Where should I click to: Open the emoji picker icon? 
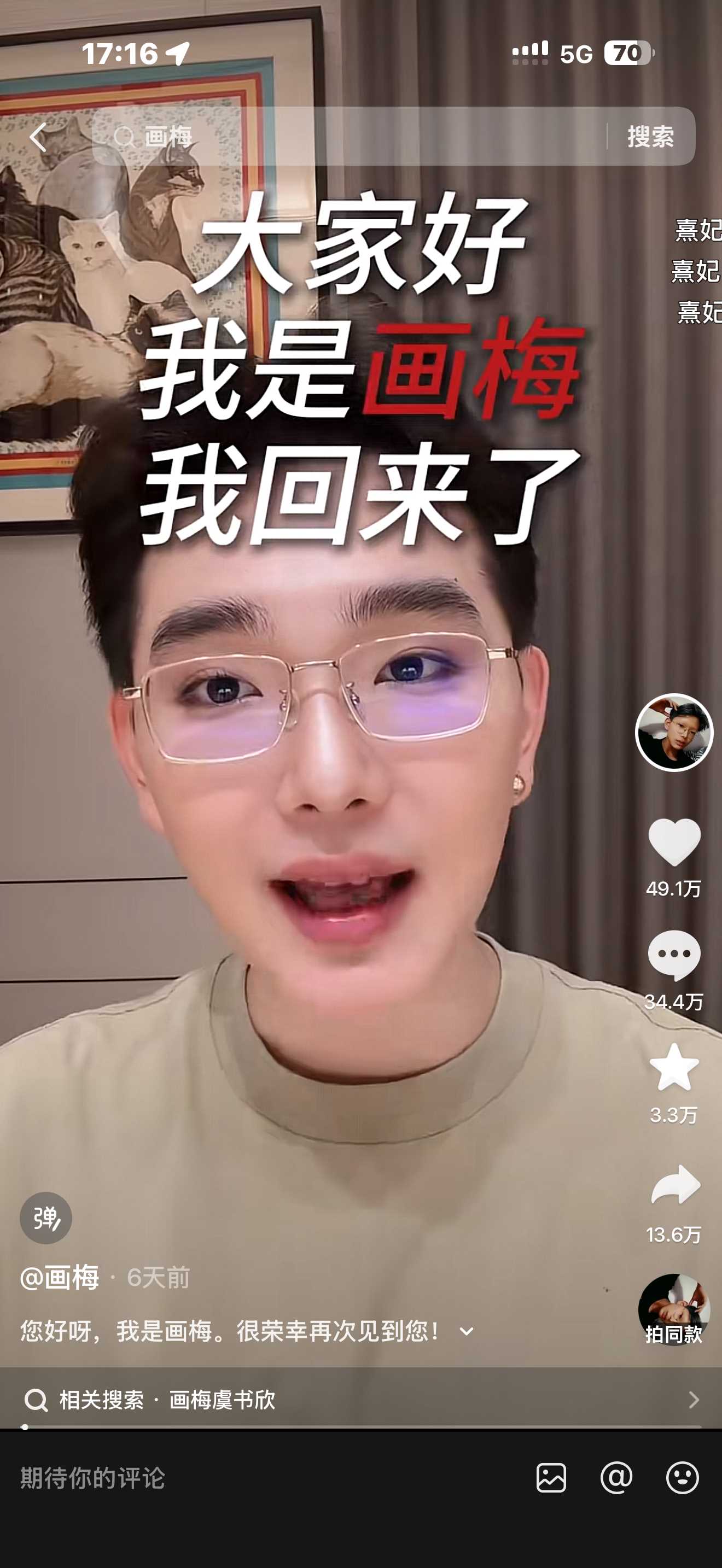[682, 1477]
